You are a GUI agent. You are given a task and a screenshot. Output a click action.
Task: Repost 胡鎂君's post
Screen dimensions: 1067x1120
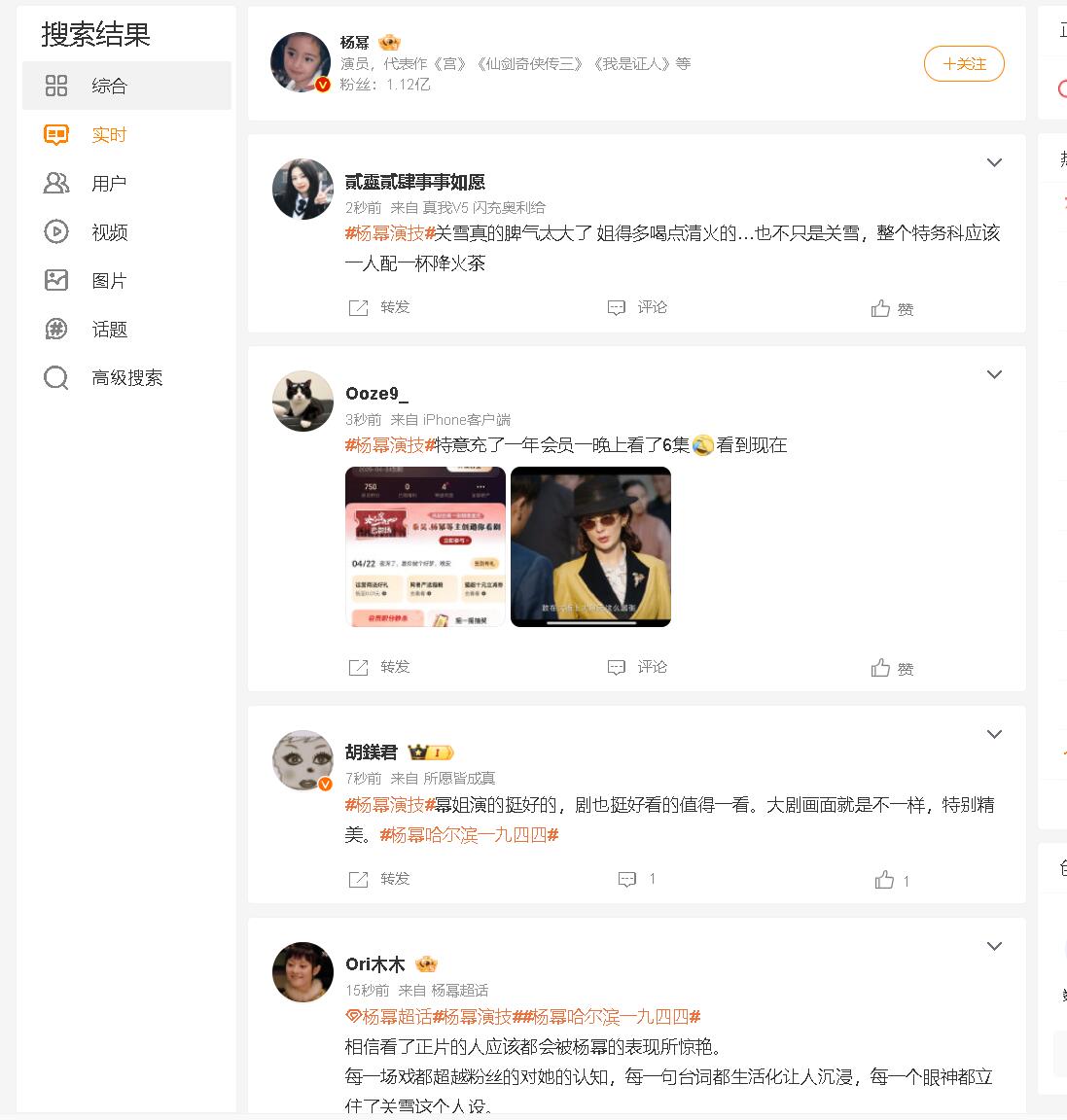point(379,879)
